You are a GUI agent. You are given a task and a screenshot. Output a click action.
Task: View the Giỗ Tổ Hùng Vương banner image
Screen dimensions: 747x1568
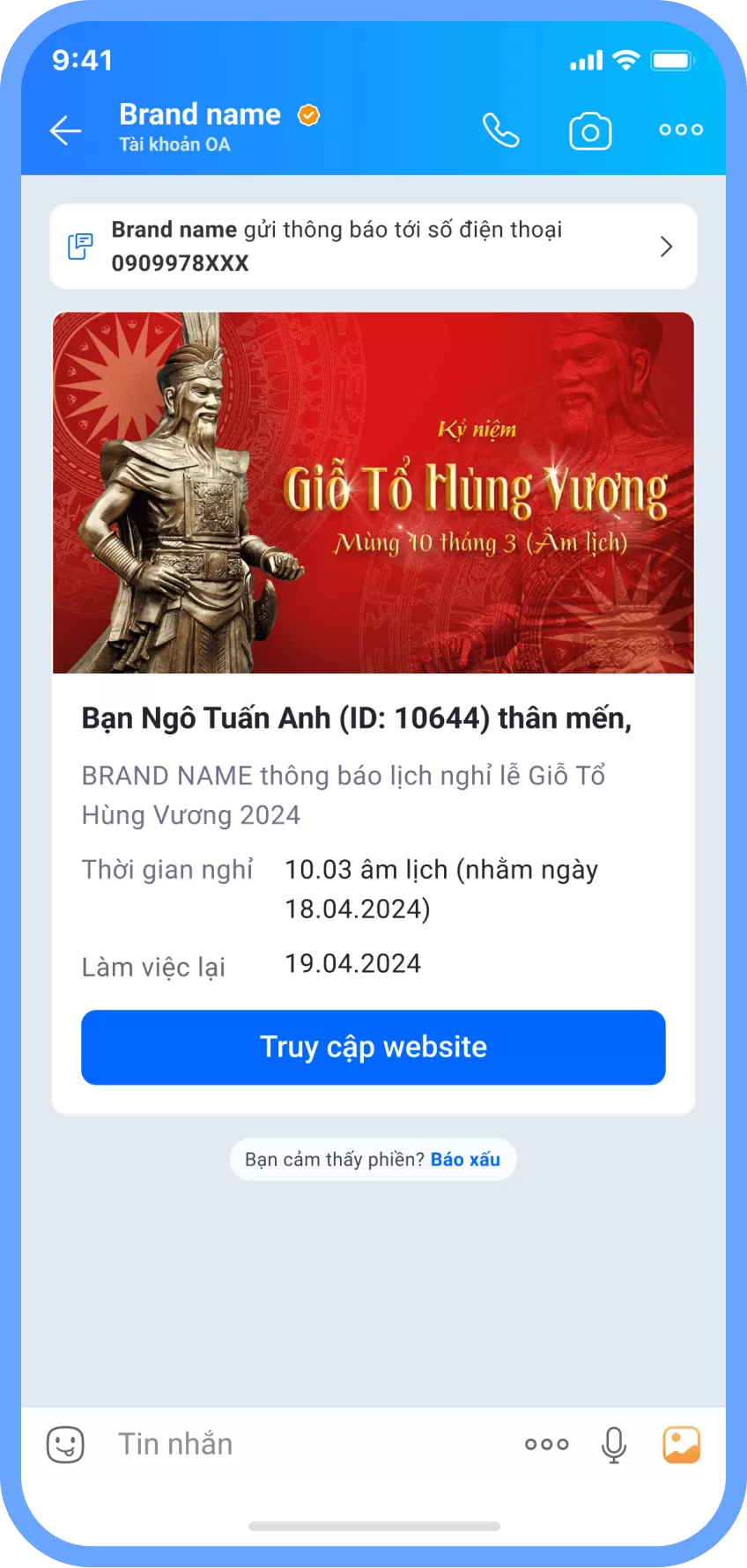click(x=373, y=491)
